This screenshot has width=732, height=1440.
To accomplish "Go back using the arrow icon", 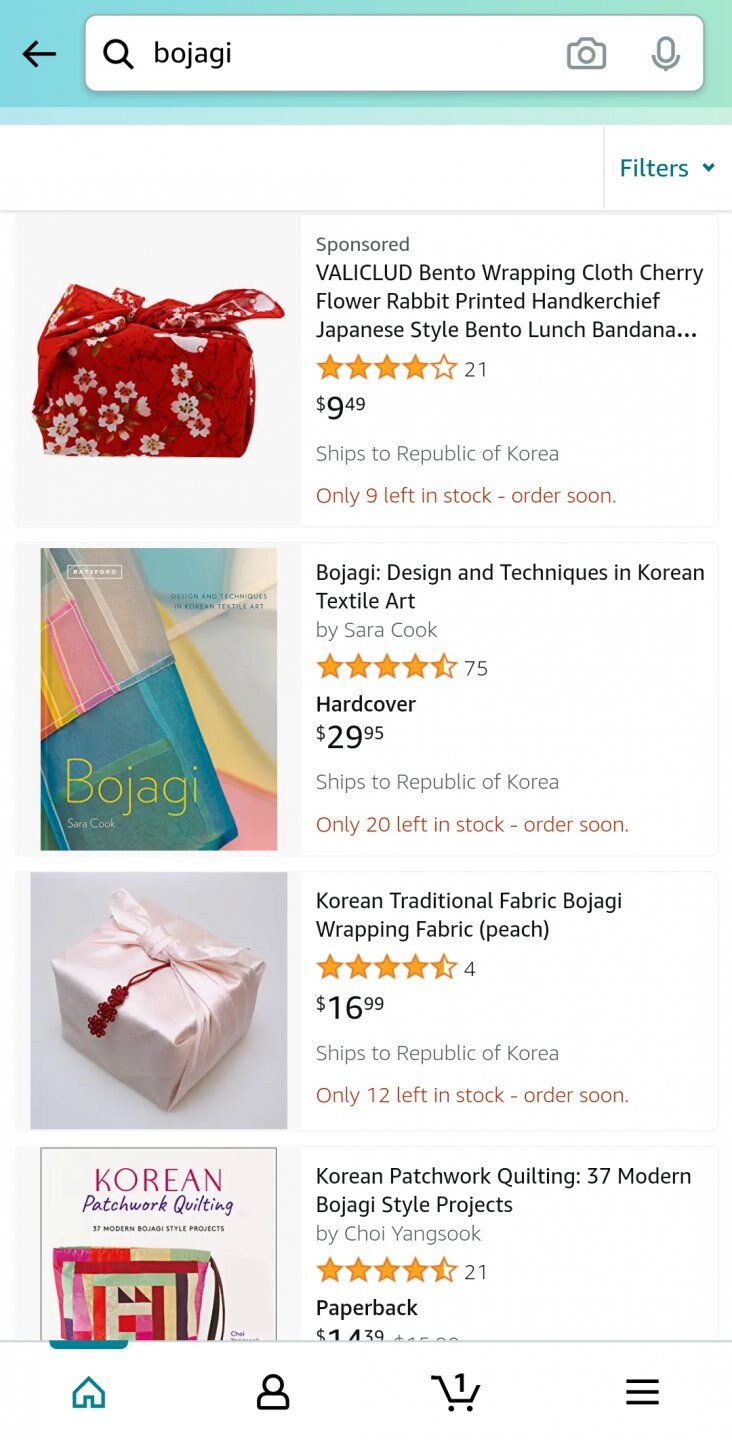I will pyautogui.click(x=40, y=54).
